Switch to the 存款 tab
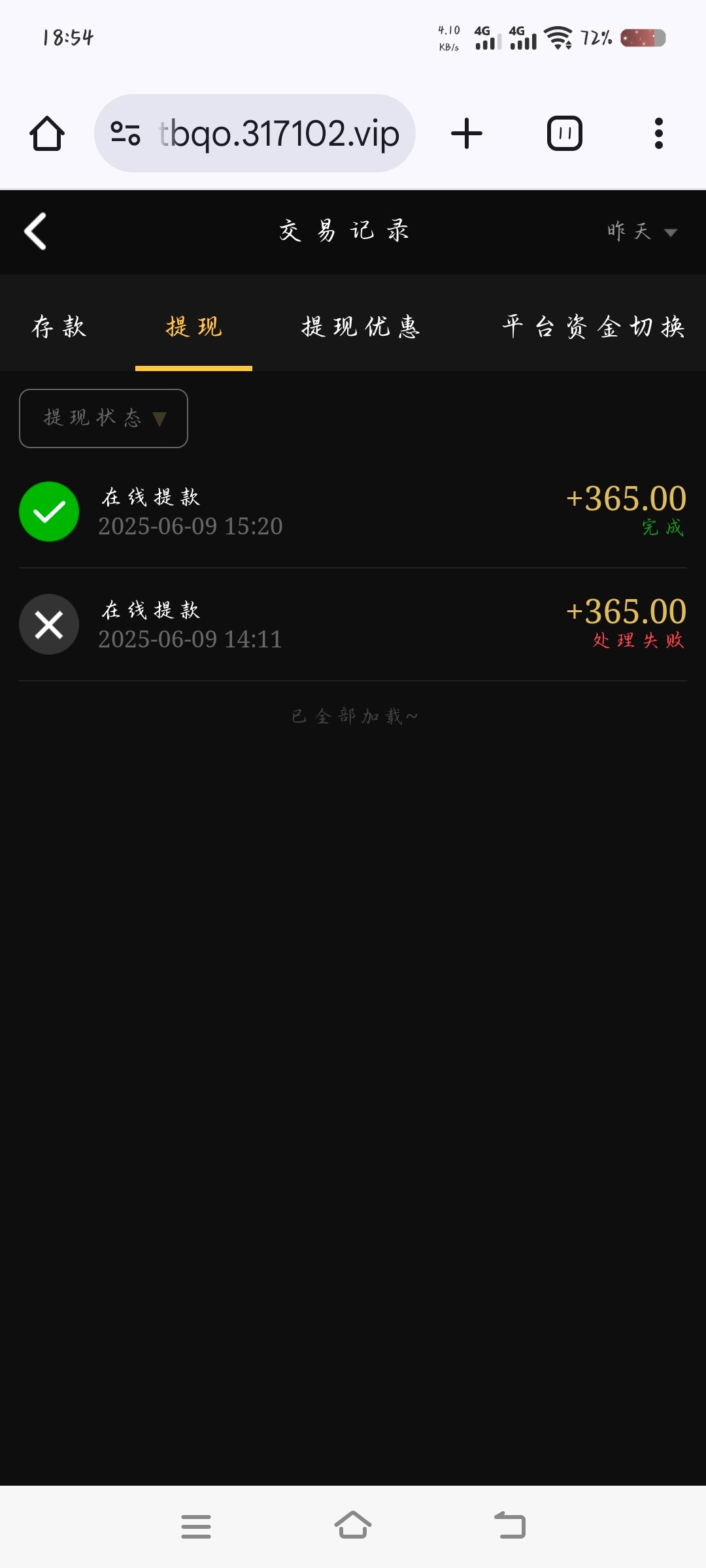This screenshot has width=706, height=1568. [59, 326]
